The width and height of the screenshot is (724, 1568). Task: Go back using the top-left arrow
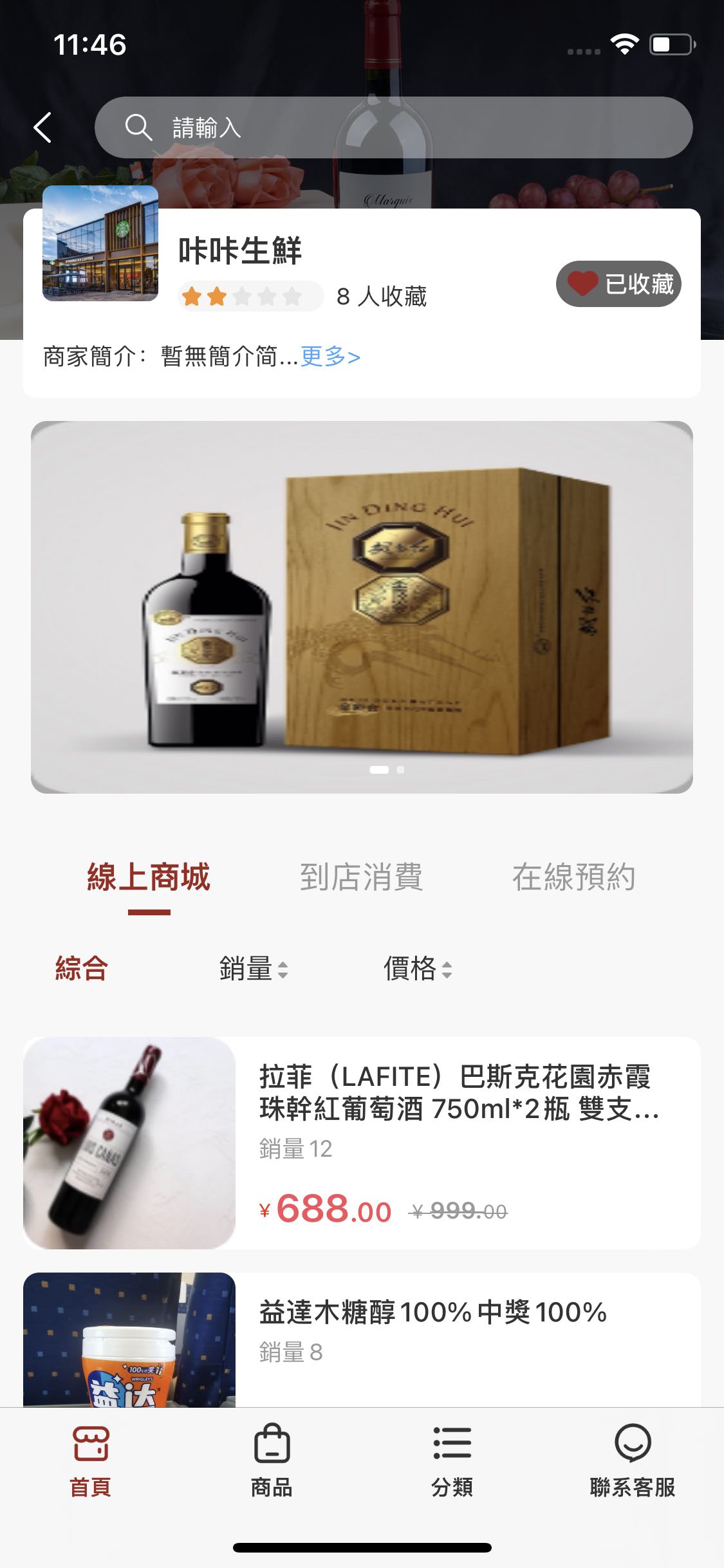coord(42,127)
